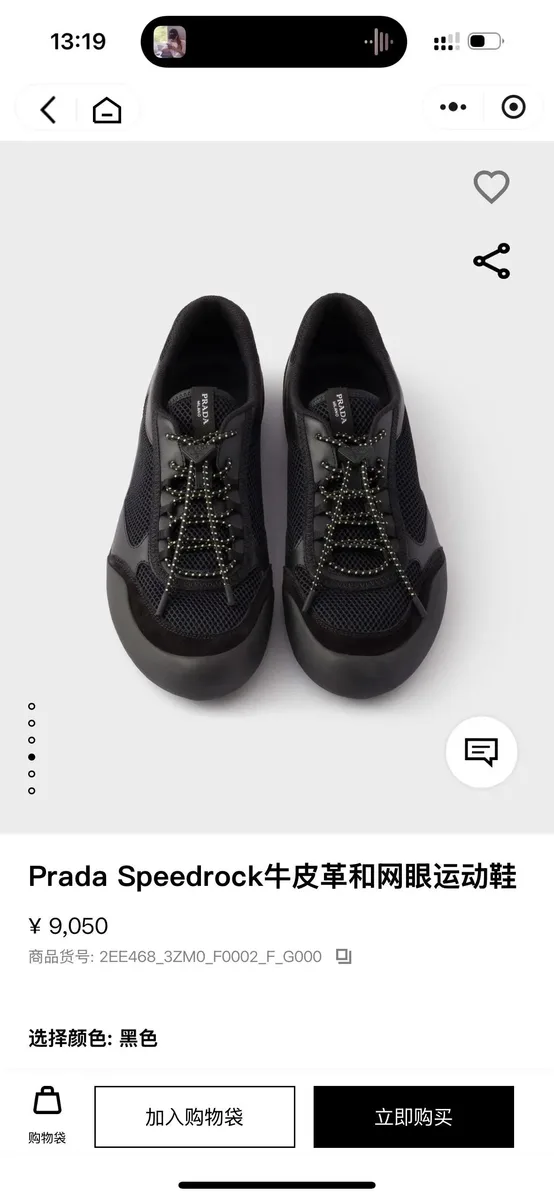The height and width of the screenshot is (1200, 554).
Task: Open the customer service chat bubble
Action: [481, 752]
